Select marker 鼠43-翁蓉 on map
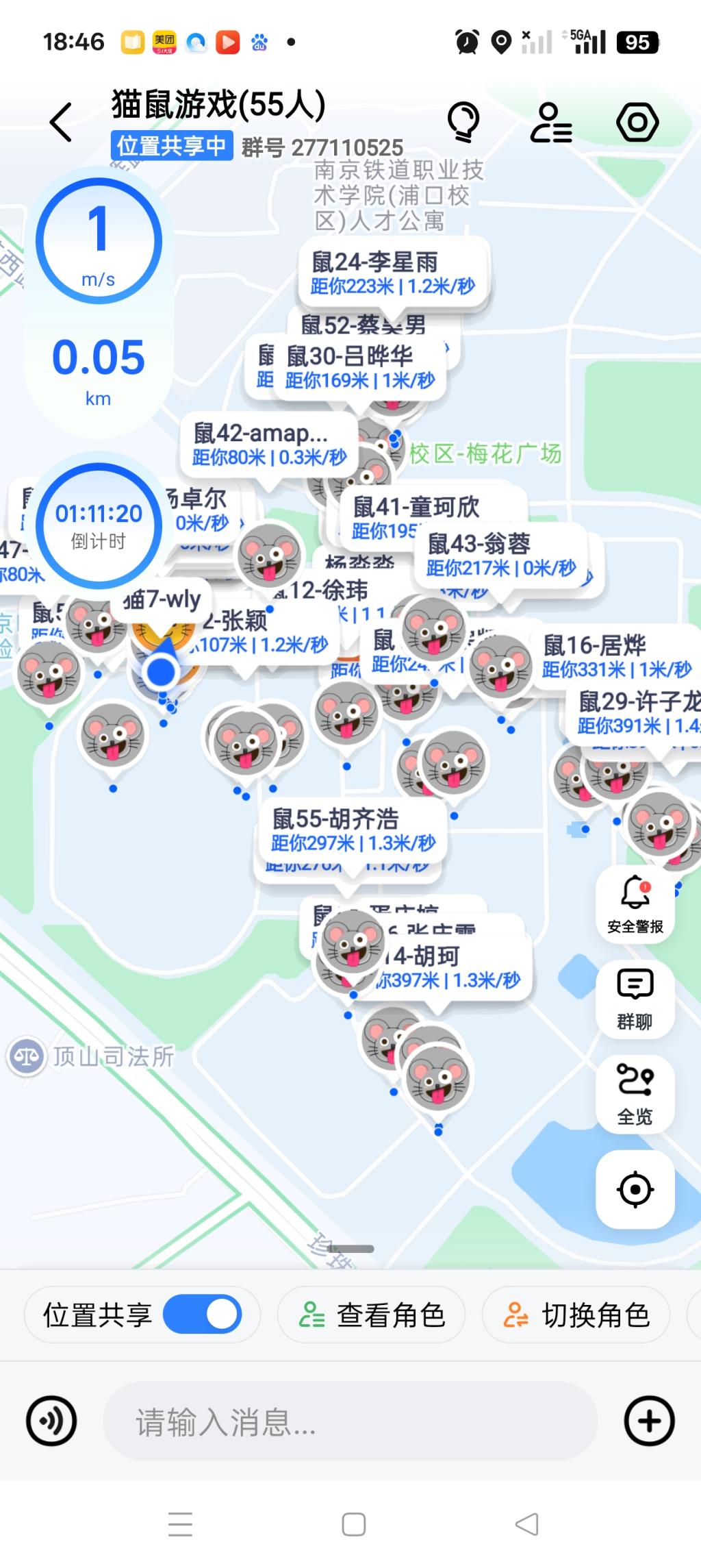 500,555
